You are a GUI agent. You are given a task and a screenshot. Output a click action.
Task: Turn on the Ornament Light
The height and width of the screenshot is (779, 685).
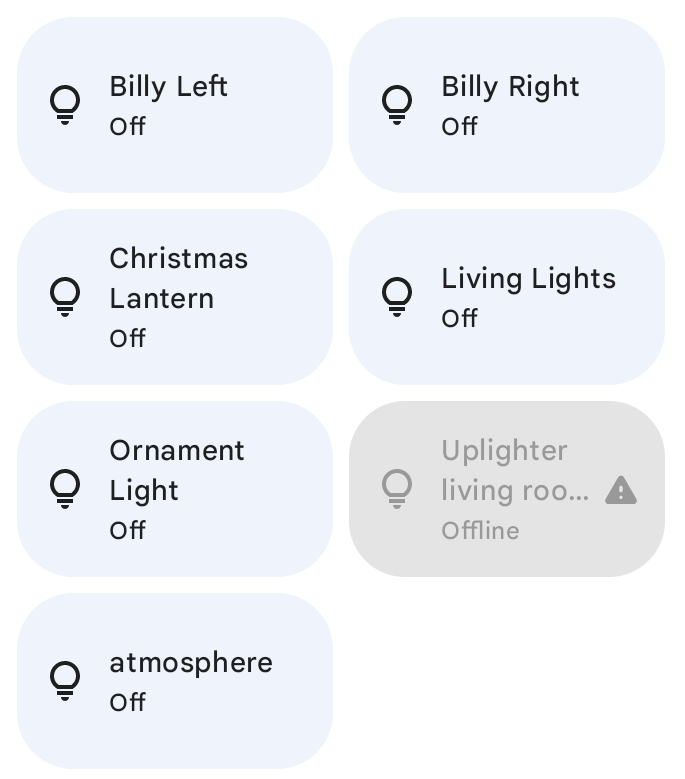click(x=175, y=489)
